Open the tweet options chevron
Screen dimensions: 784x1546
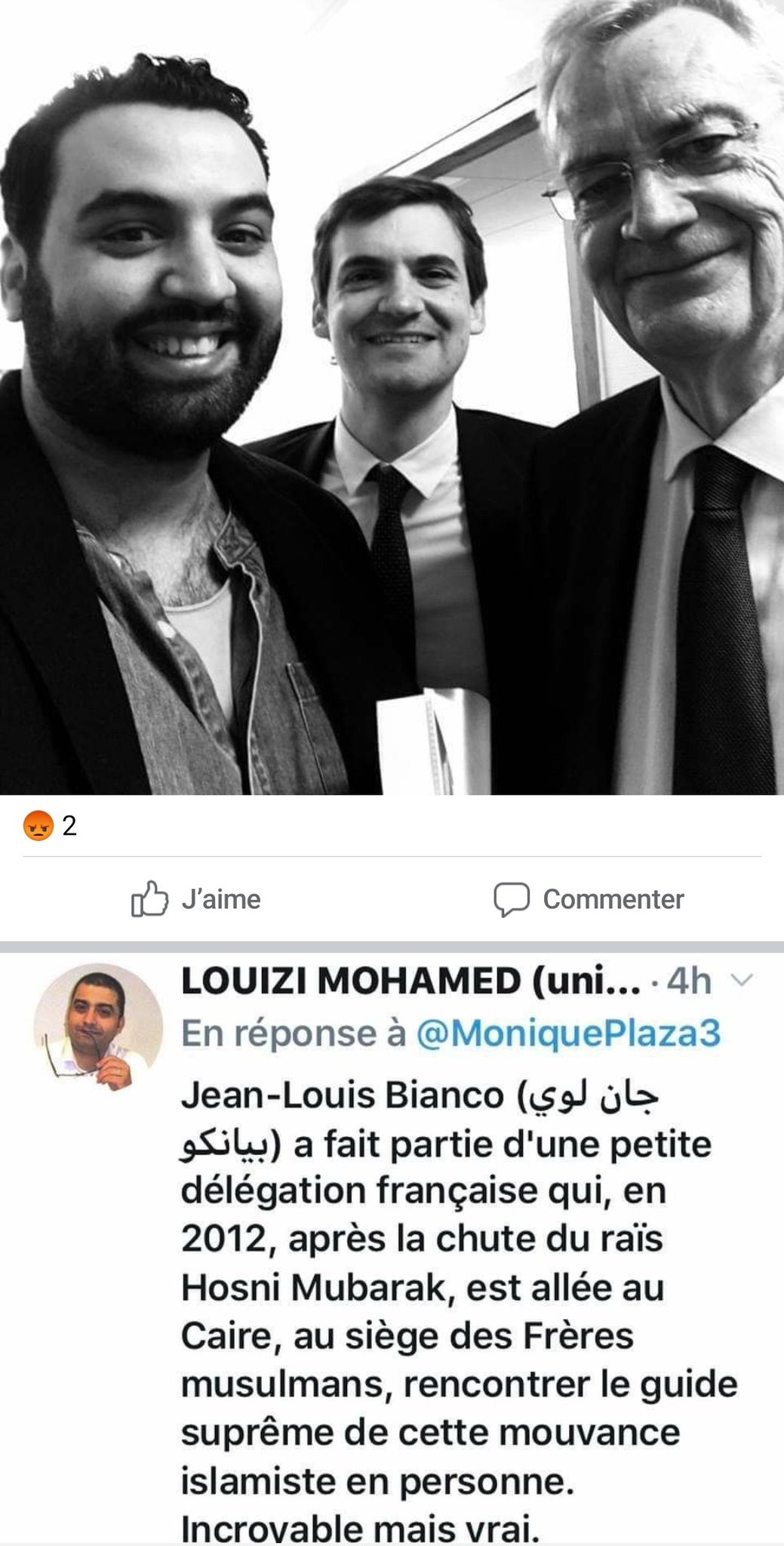[742, 981]
